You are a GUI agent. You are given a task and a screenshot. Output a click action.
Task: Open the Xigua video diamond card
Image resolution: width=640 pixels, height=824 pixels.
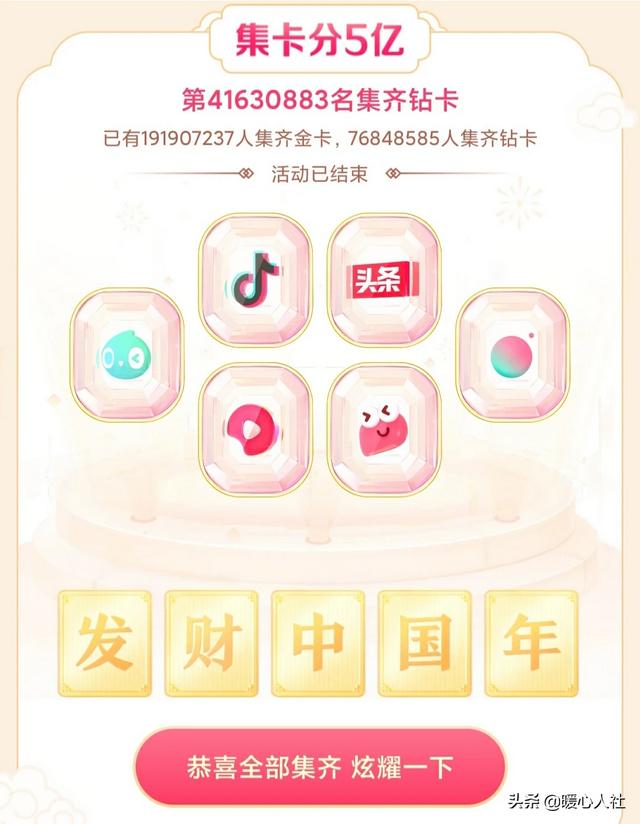point(256,429)
